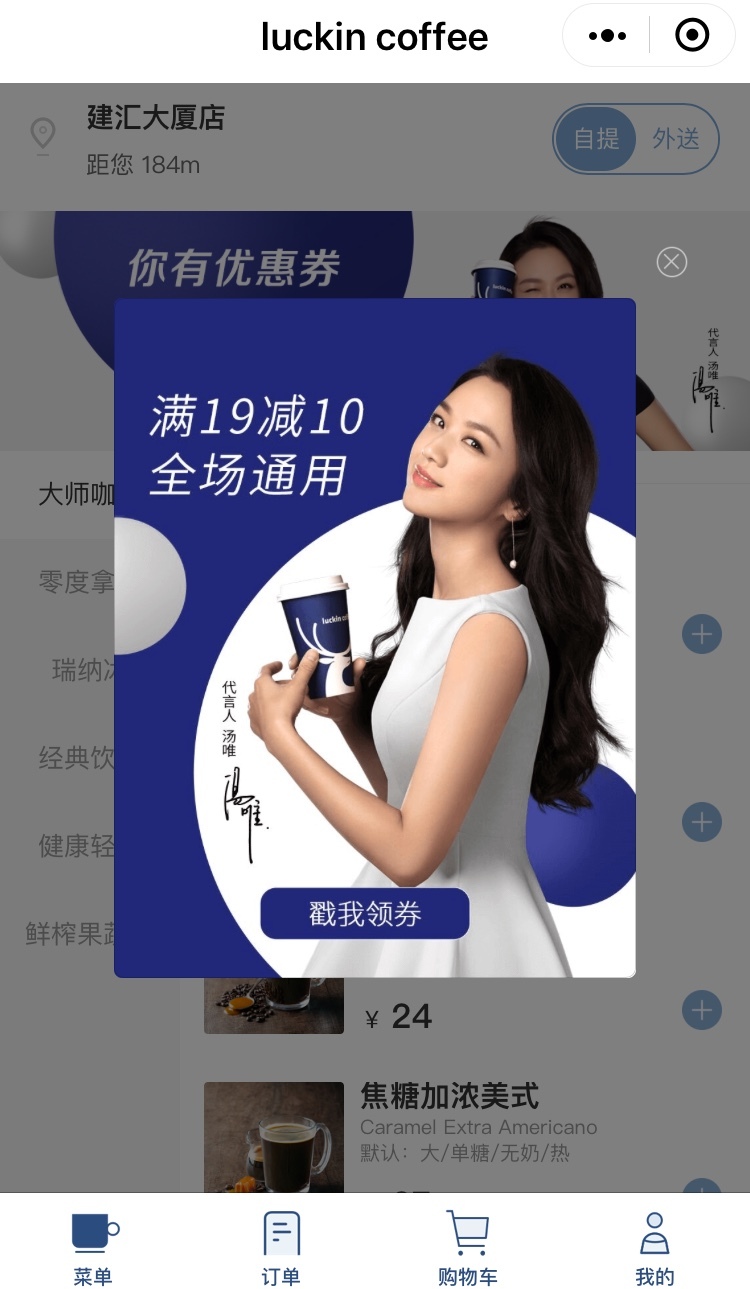Go to the 购物车 cart tab
The image size is (750, 1289).
click(467, 1246)
